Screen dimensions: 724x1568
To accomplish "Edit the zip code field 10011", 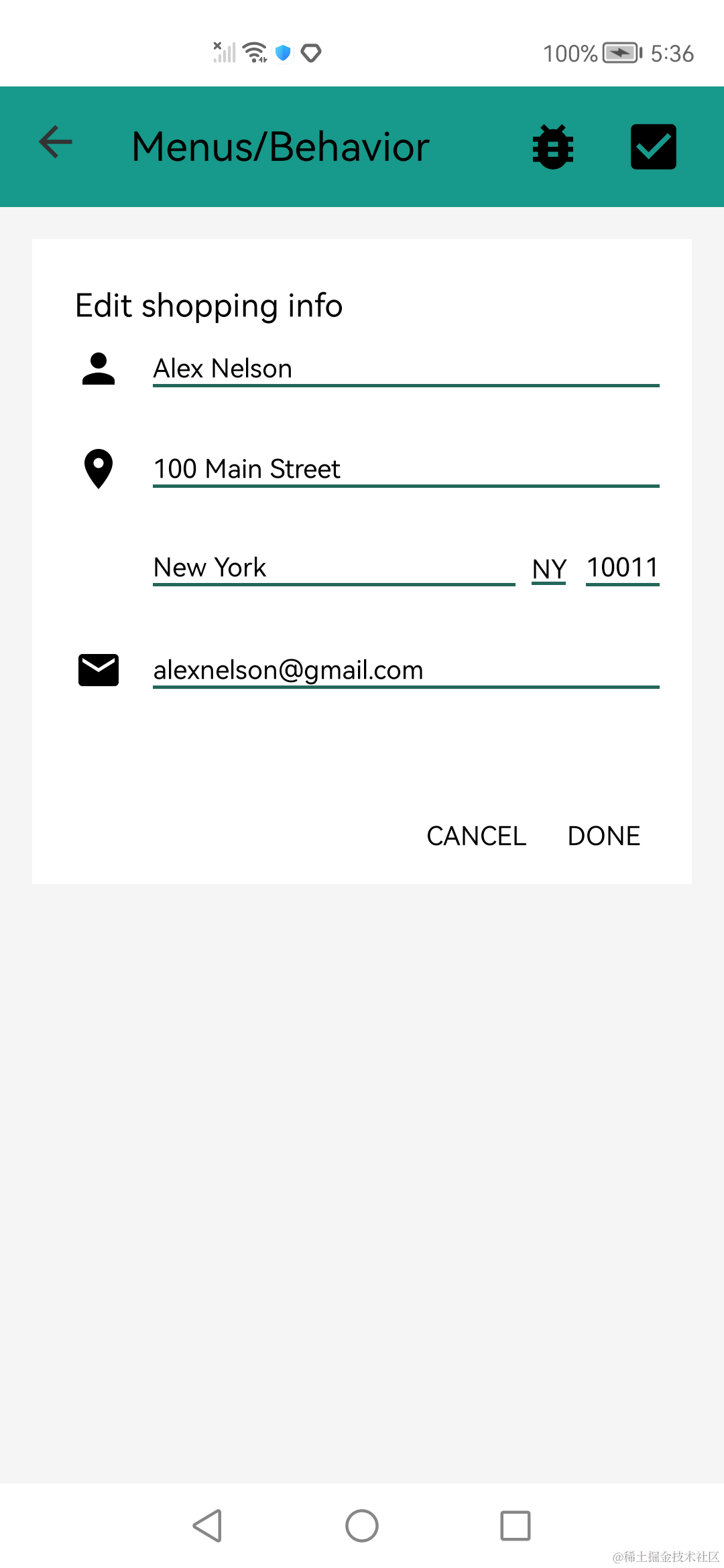I will [622, 568].
